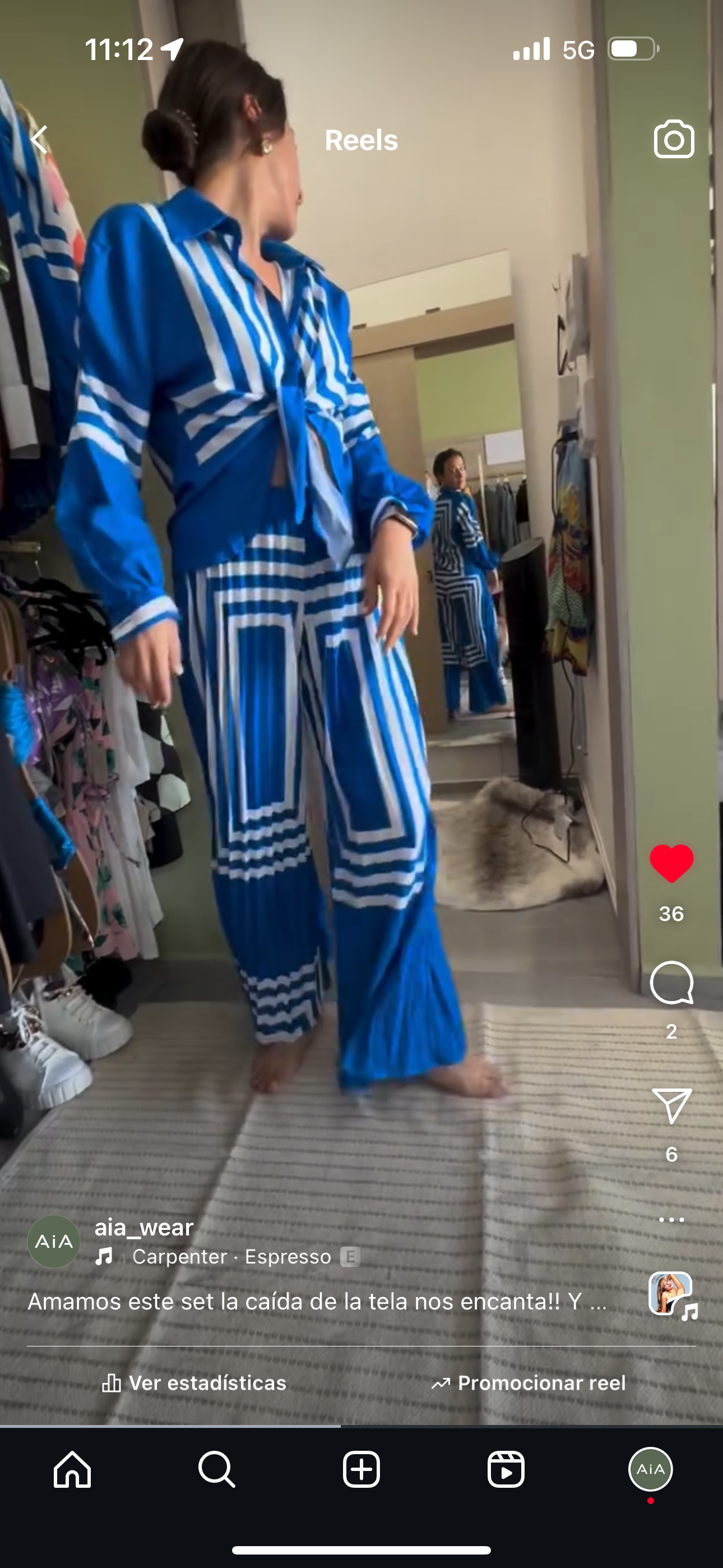Open the audio thumbnail for this reel
Screen dimensions: 723x1568
point(671,1294)
